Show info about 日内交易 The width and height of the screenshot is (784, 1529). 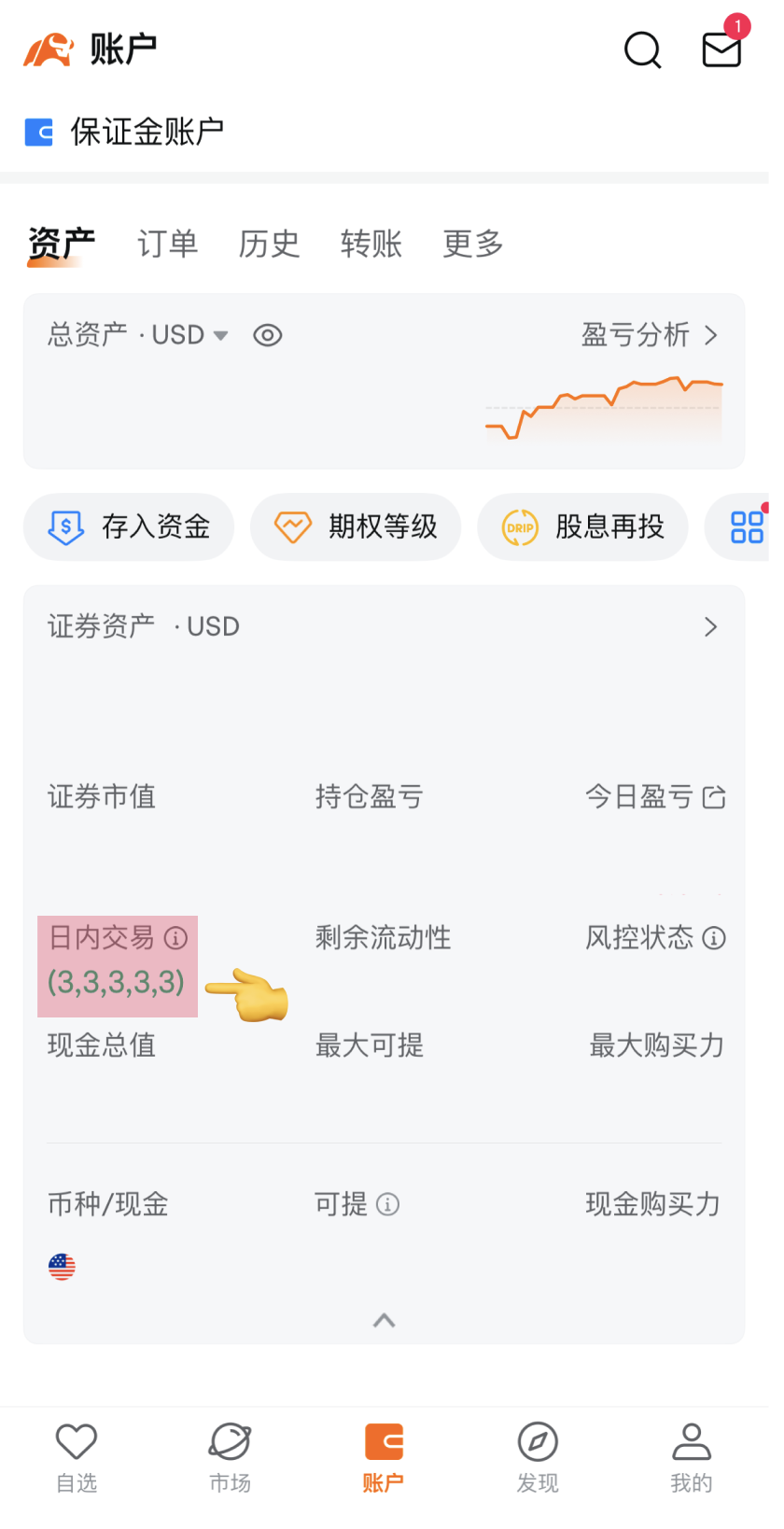(175, 938)
